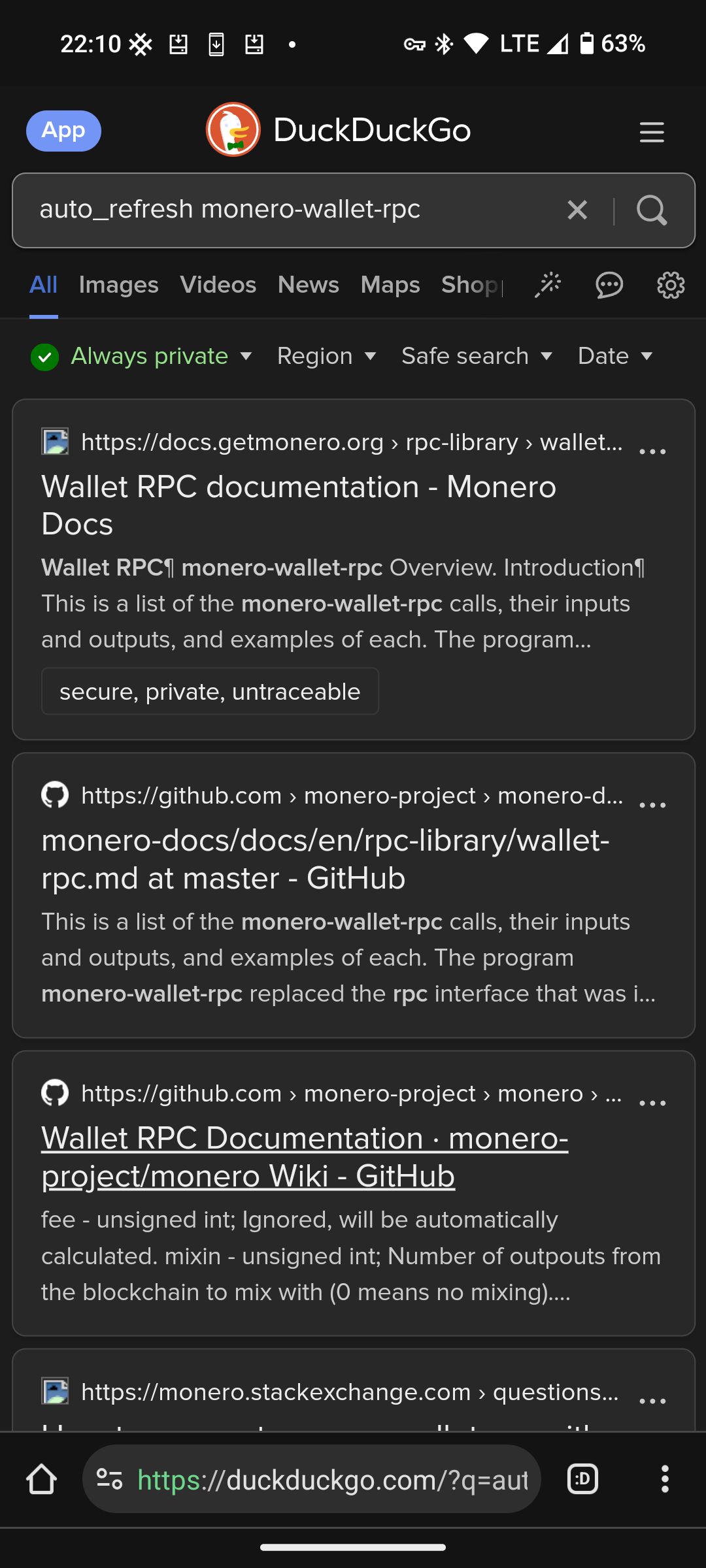
Task: Expand the Date filter dropdown
Action: click(614, 356)
